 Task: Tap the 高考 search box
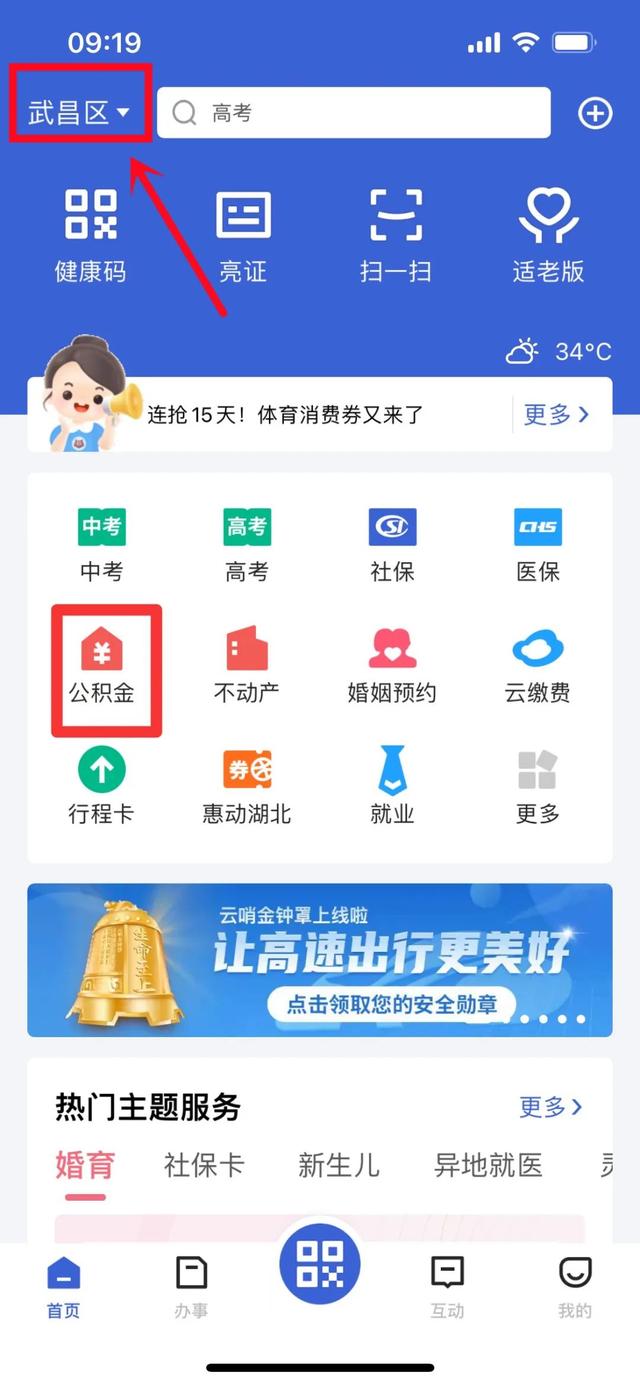pyautogui.click(x=360, y=113)
